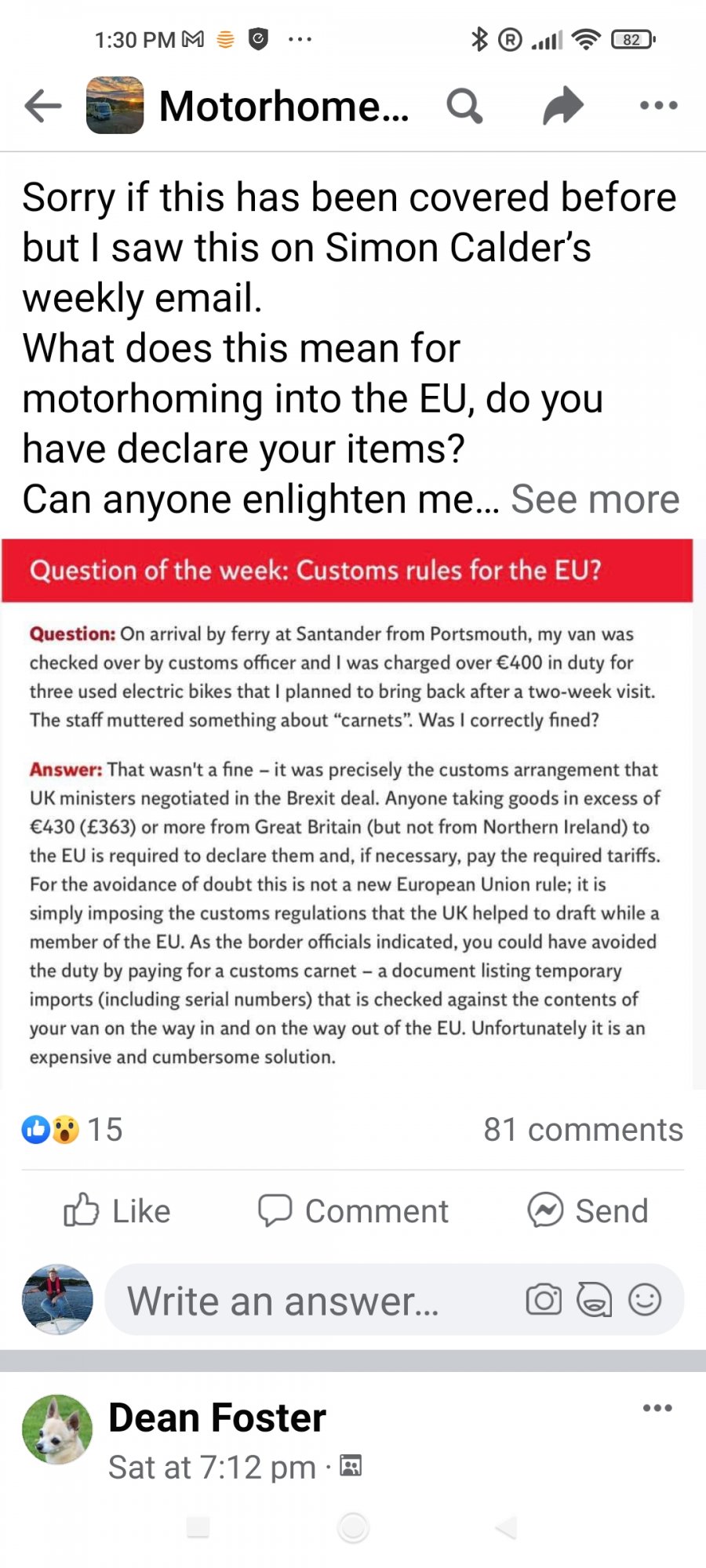Send the post via Messenger

point(588,1210)
